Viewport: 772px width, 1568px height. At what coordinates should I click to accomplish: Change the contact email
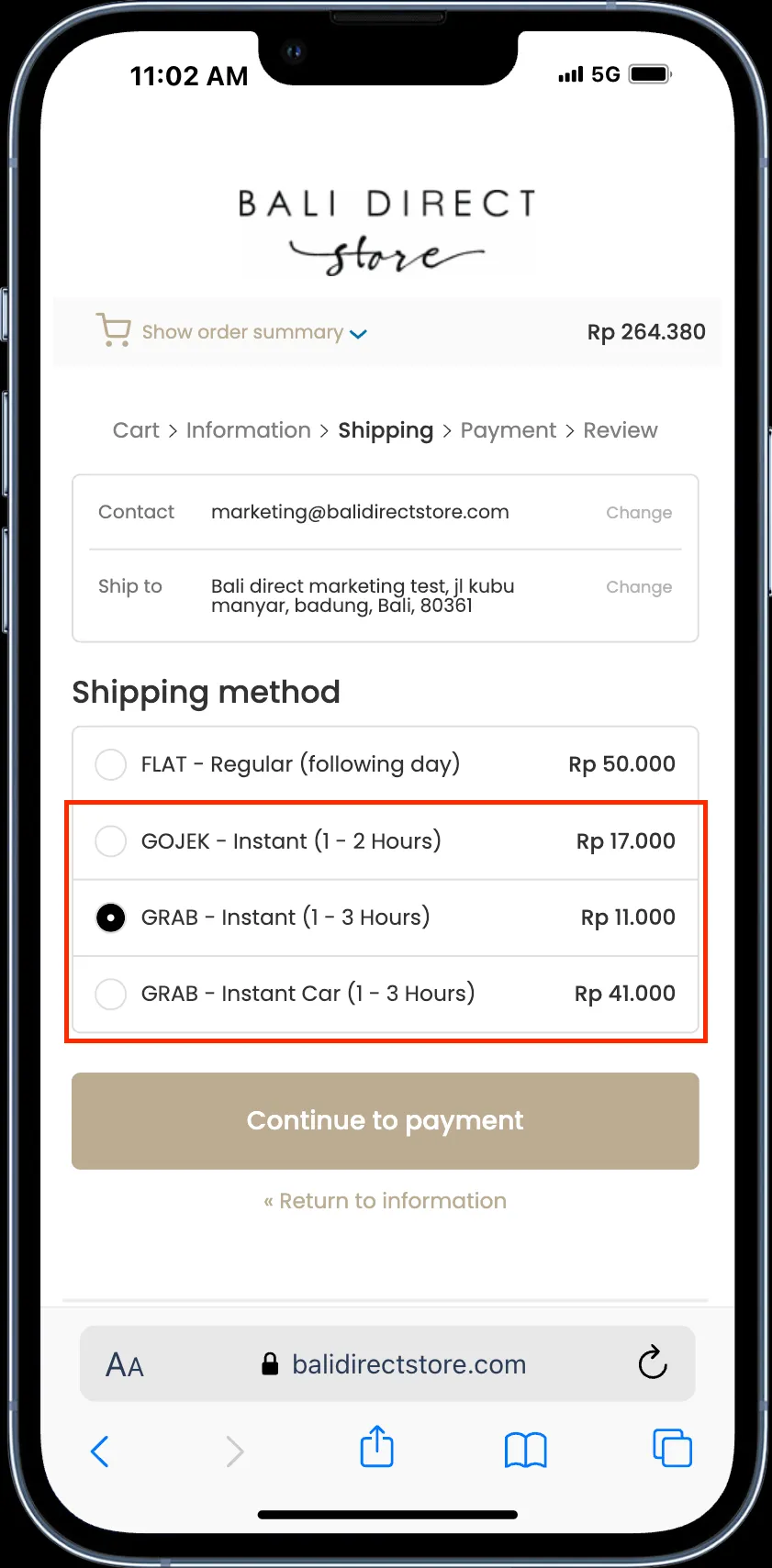[x=638, y=513]
